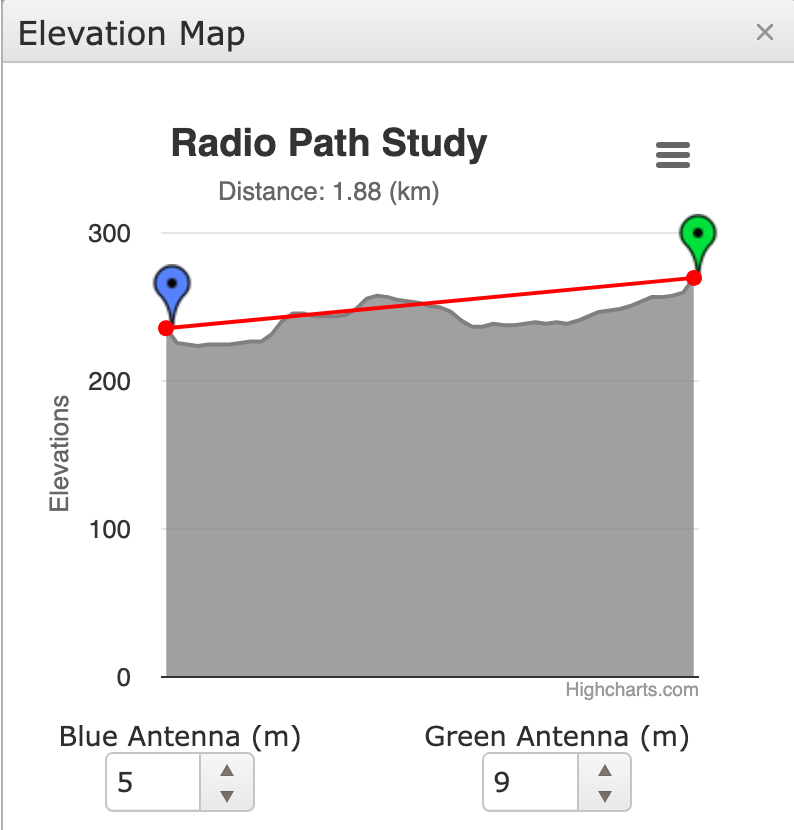Decrease the Green Antenna height
Screen dimensions: 794x830
tap(604, 796)
